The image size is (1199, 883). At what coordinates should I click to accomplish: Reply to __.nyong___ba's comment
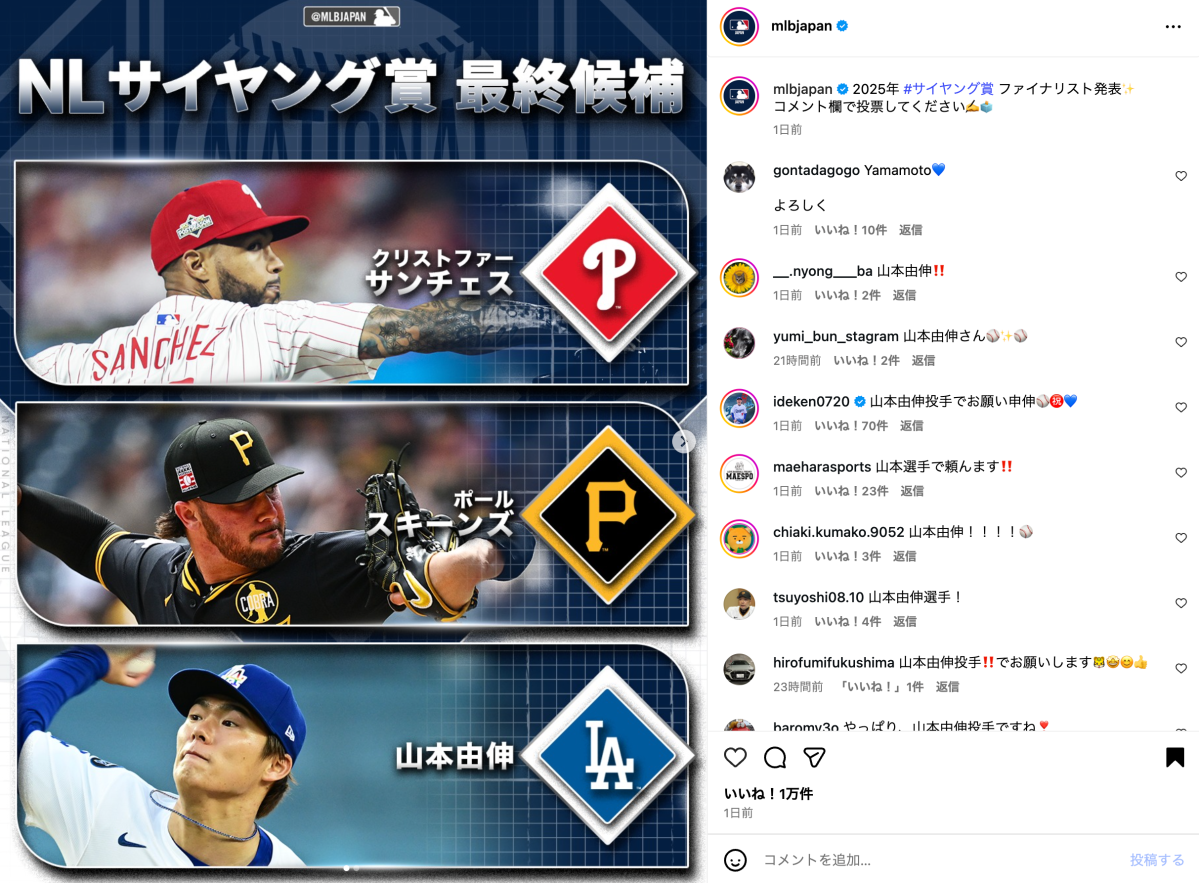point(904,295)
